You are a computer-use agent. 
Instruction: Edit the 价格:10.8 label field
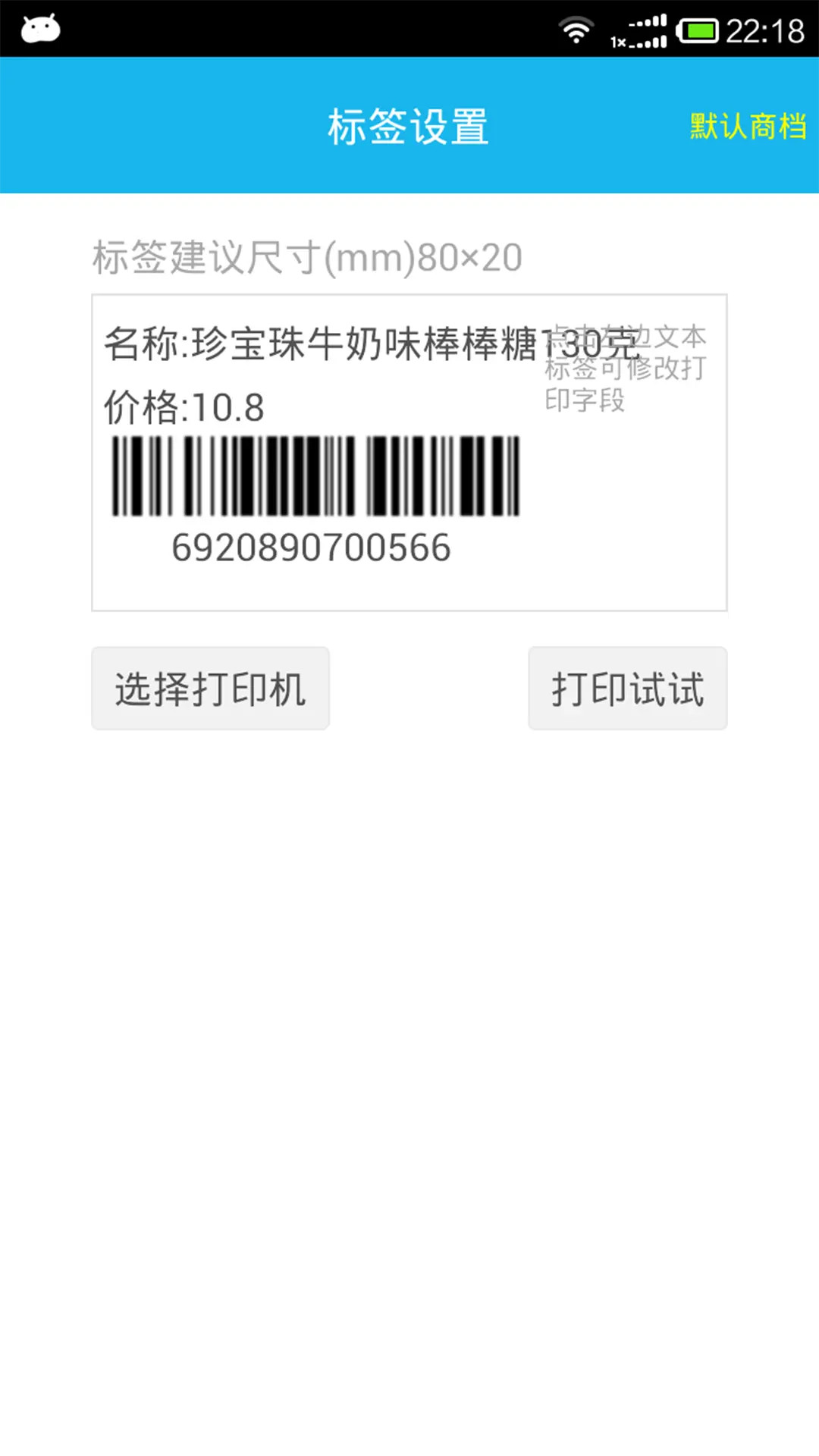(184, 408)
